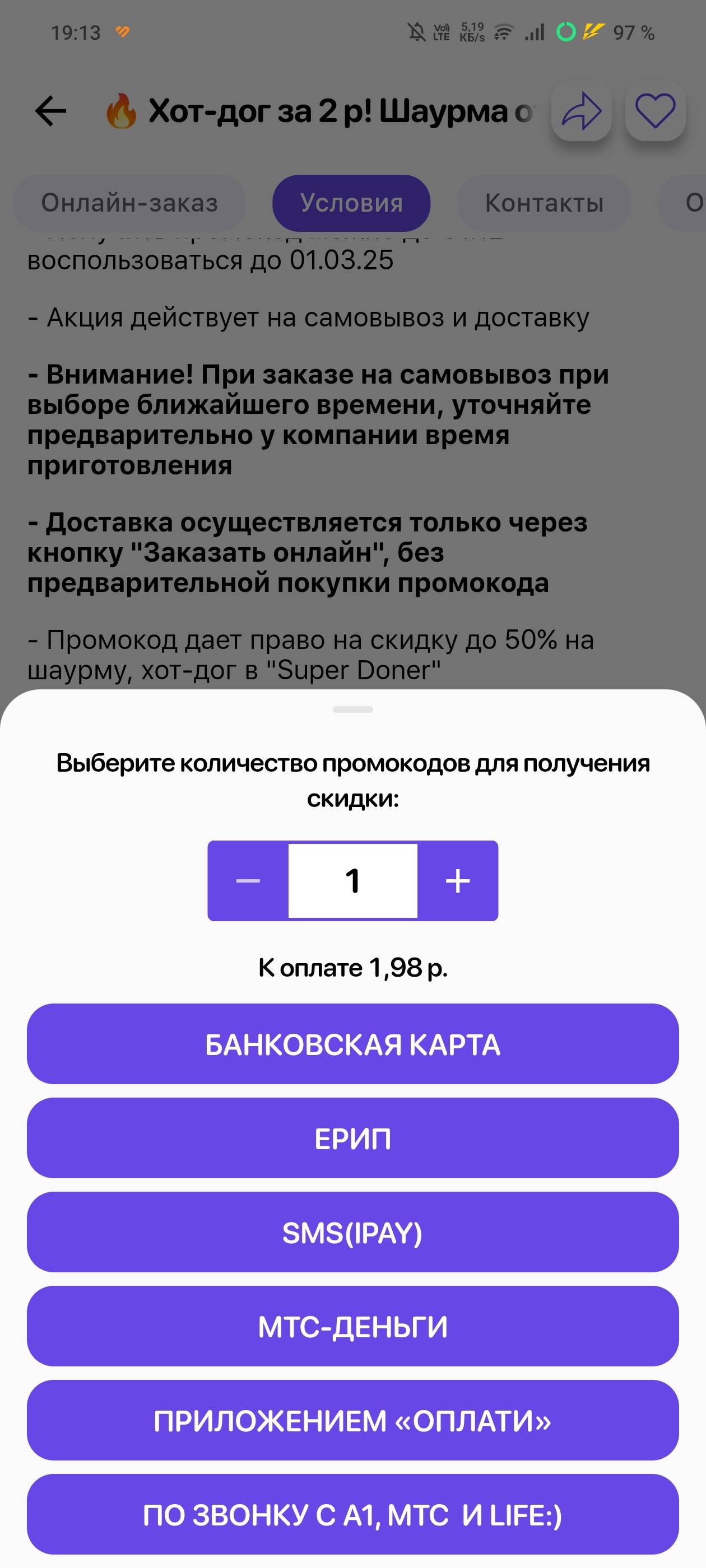Choose payment by call from A1, МТС, life:)
The height and width of the screenshot is (1568, 706).
[352, 1514]
